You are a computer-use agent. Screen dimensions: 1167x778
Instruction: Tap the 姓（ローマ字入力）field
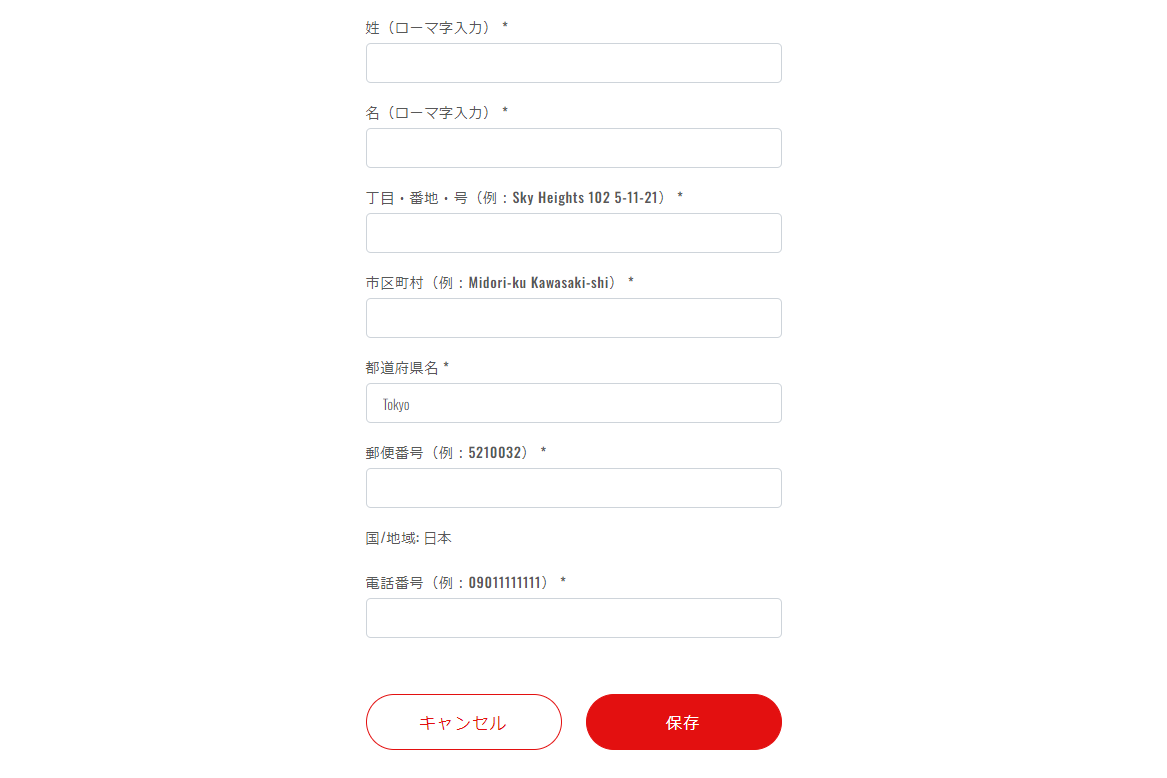click(573, 63)
